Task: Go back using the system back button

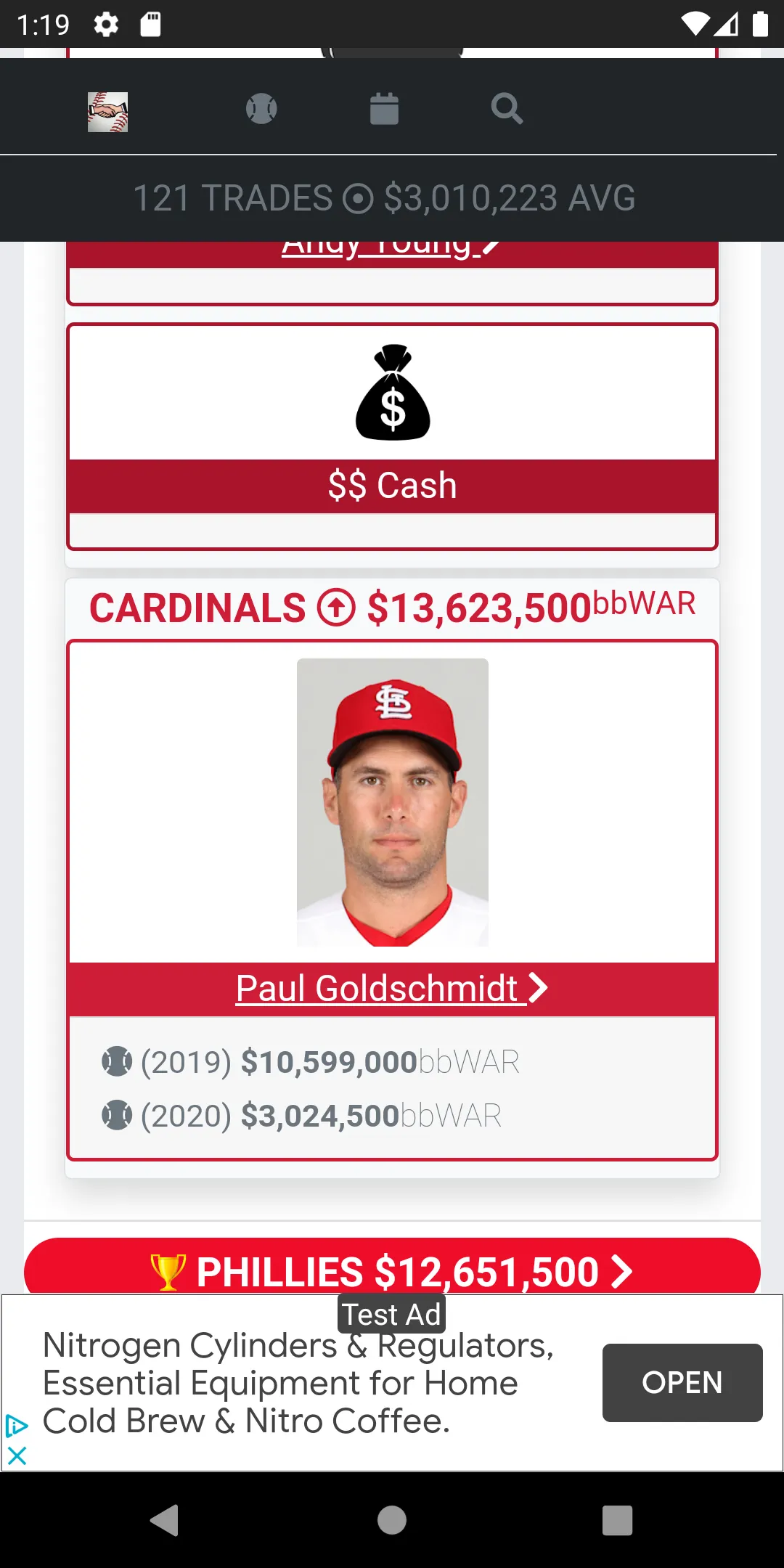Action: [165, 1520]
